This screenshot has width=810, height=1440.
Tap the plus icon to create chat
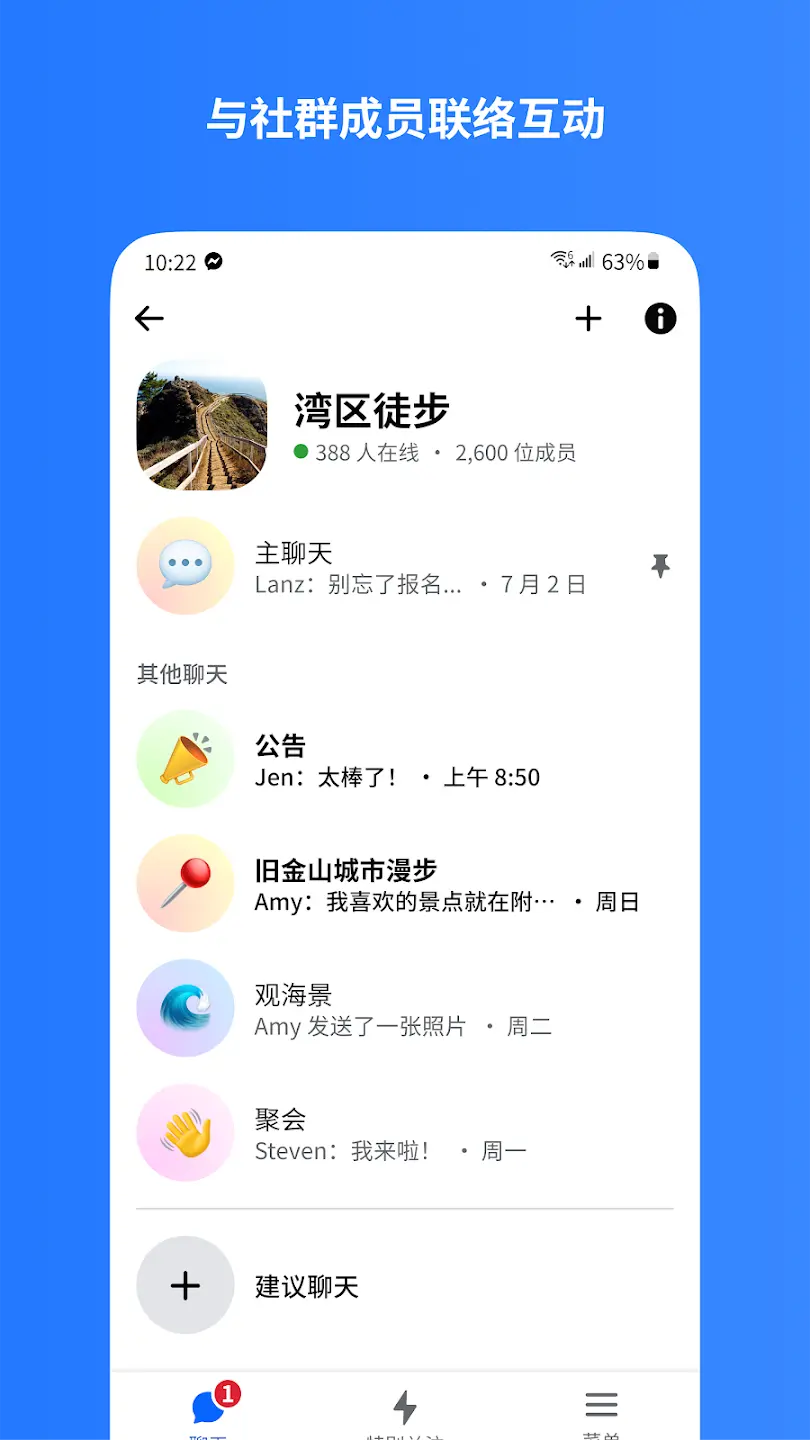(588, 318)
